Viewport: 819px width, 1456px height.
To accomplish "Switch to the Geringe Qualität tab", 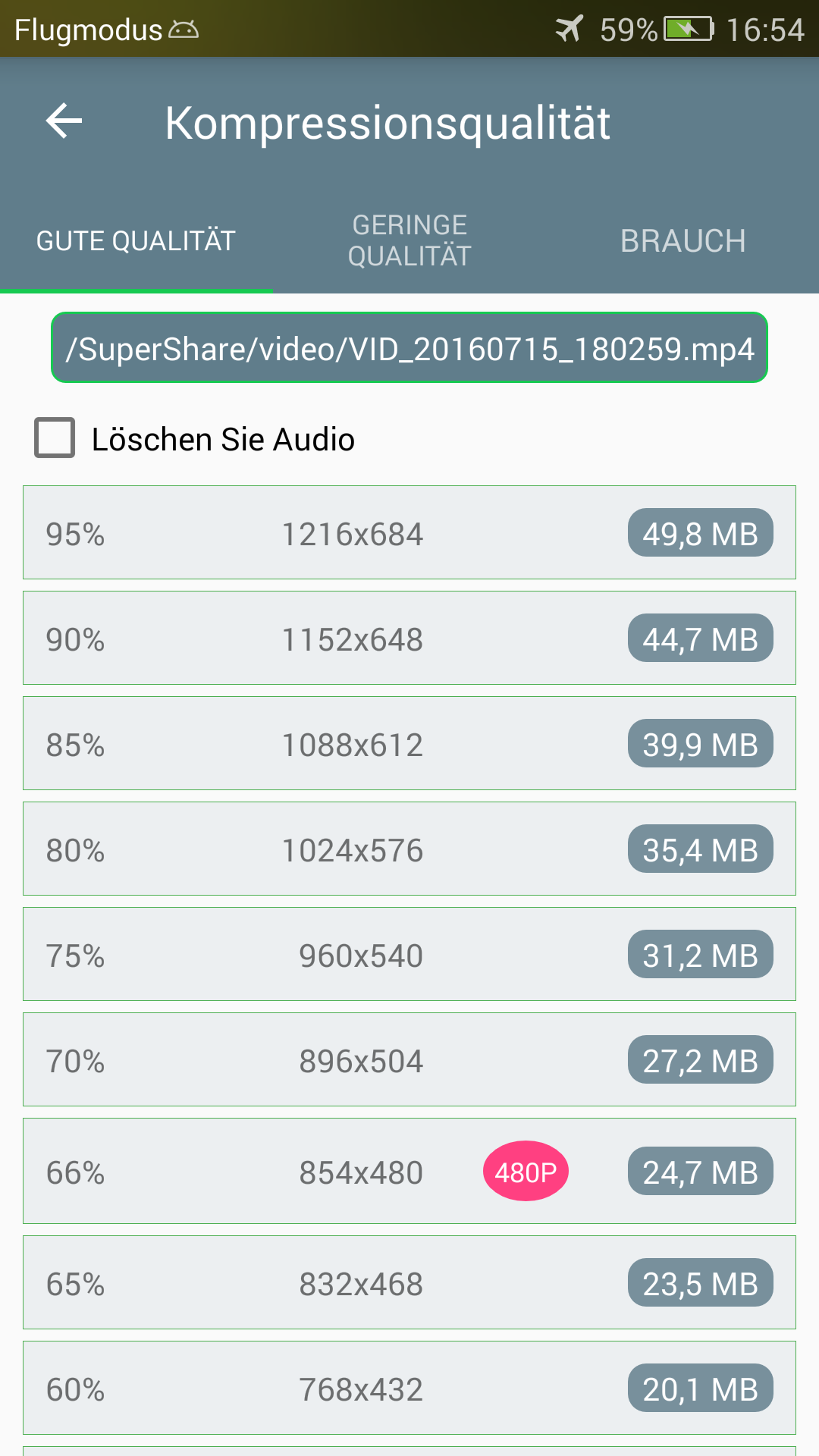I will click(409, 240).
